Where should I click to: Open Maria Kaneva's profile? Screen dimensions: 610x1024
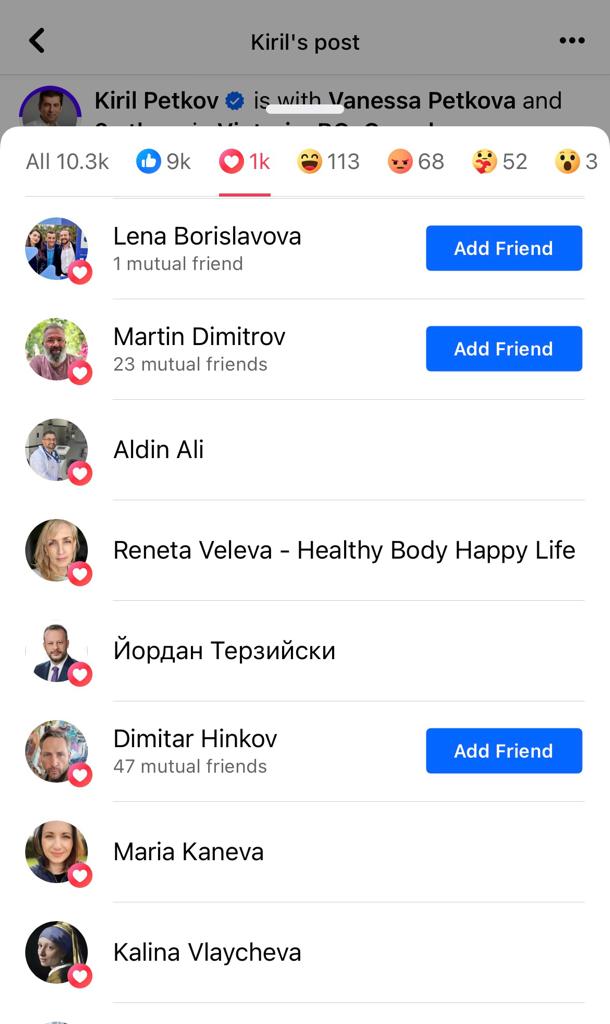(x=188, y=852)
